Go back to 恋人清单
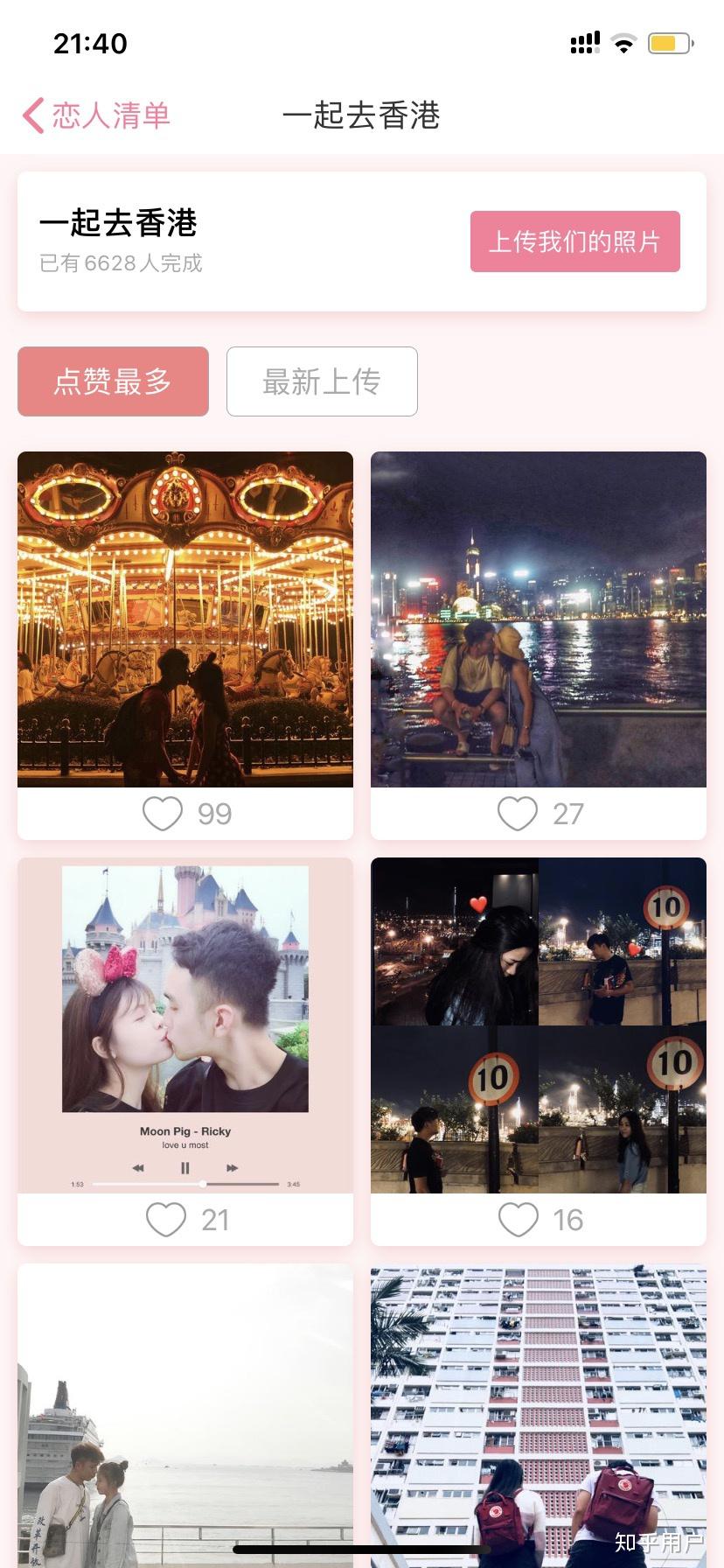This screenshot has height=1568, width=724. (96, 115)
